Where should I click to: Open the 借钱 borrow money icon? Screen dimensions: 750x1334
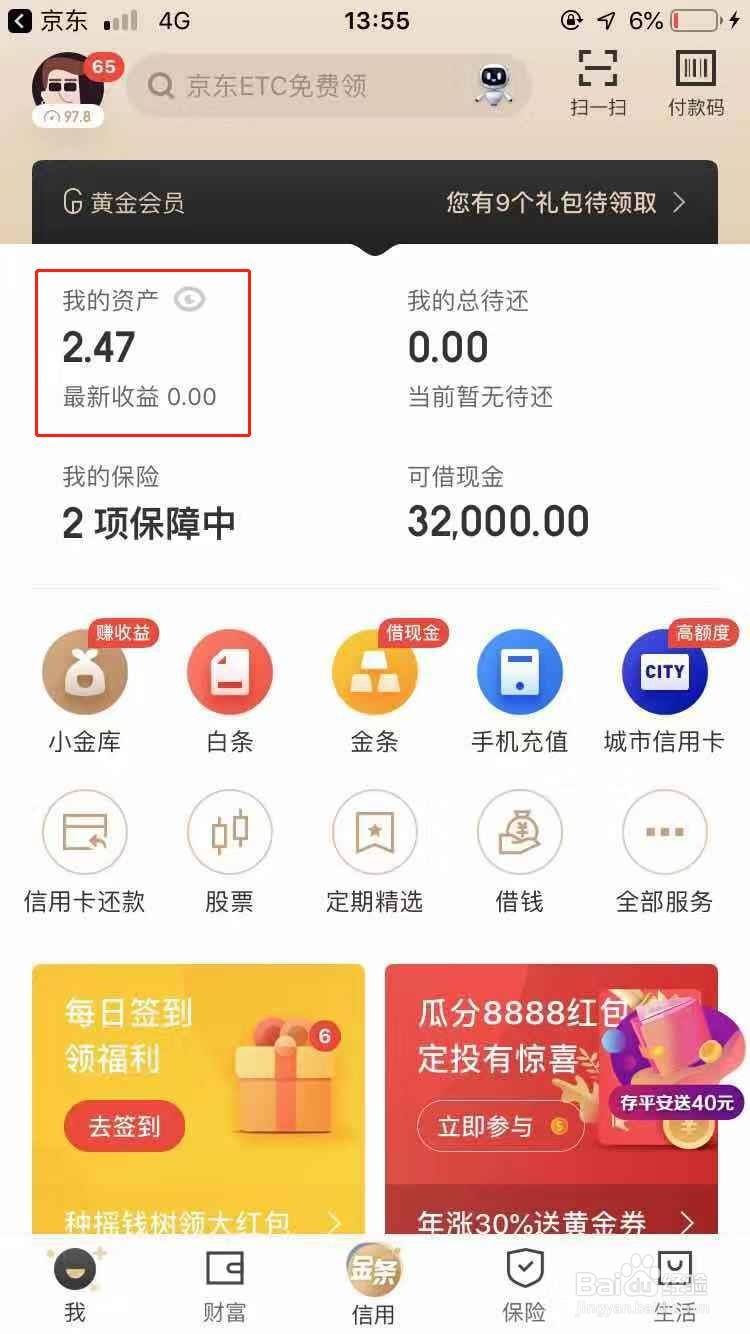520,832
